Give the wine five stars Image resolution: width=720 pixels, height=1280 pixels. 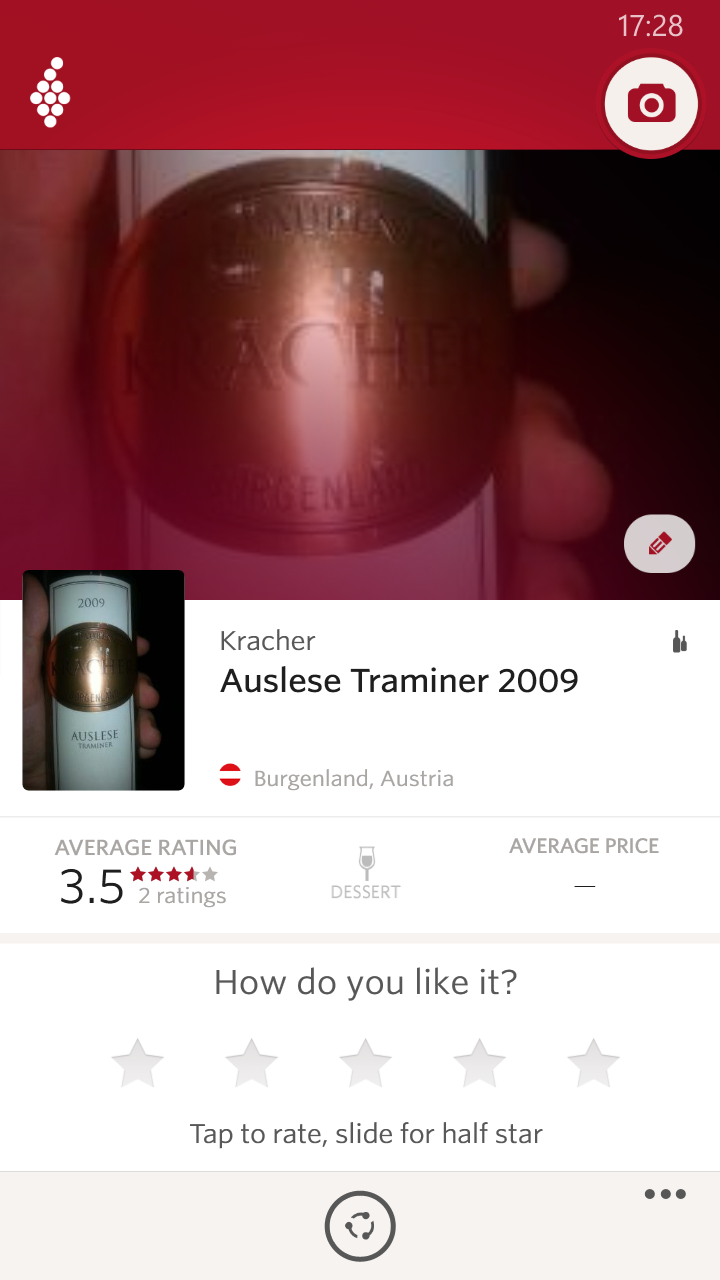[593, 1063]
